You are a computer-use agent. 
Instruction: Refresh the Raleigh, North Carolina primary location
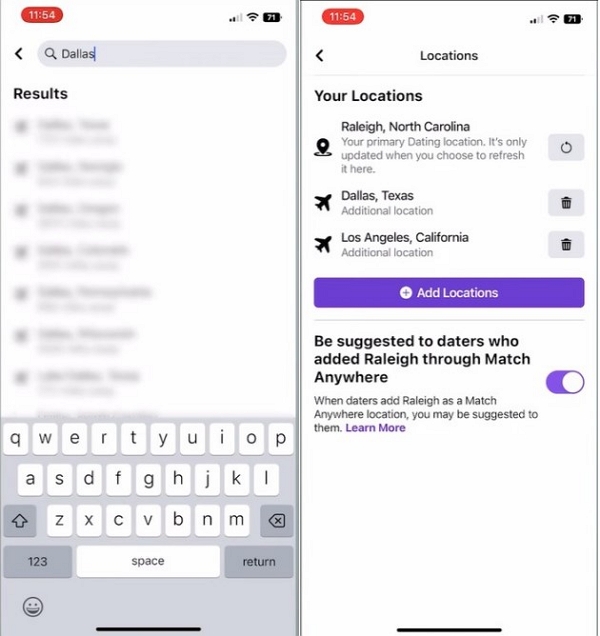[566, 148]
